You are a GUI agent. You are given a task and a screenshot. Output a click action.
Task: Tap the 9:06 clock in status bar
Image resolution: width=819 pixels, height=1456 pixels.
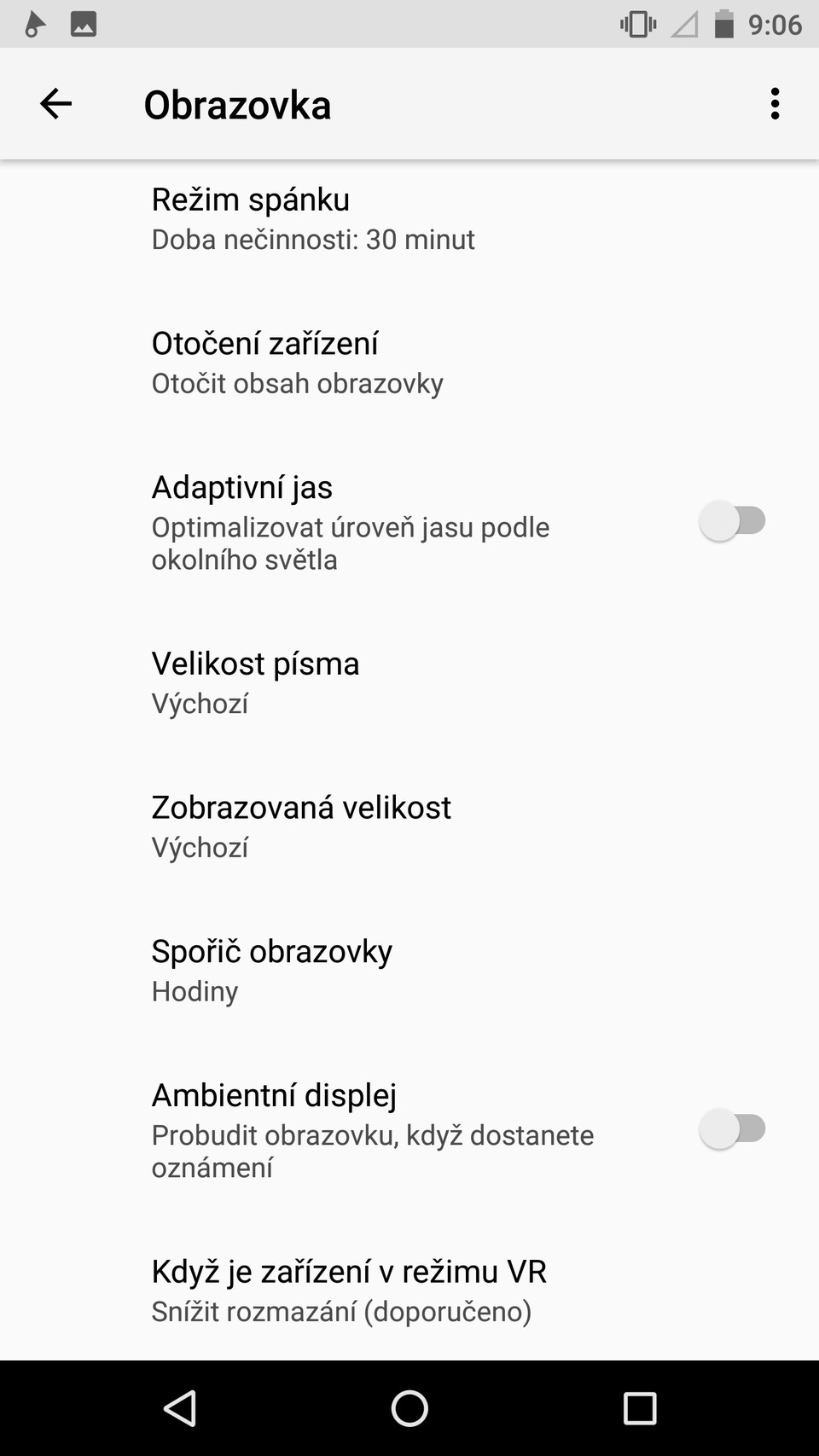coord(775,24)
